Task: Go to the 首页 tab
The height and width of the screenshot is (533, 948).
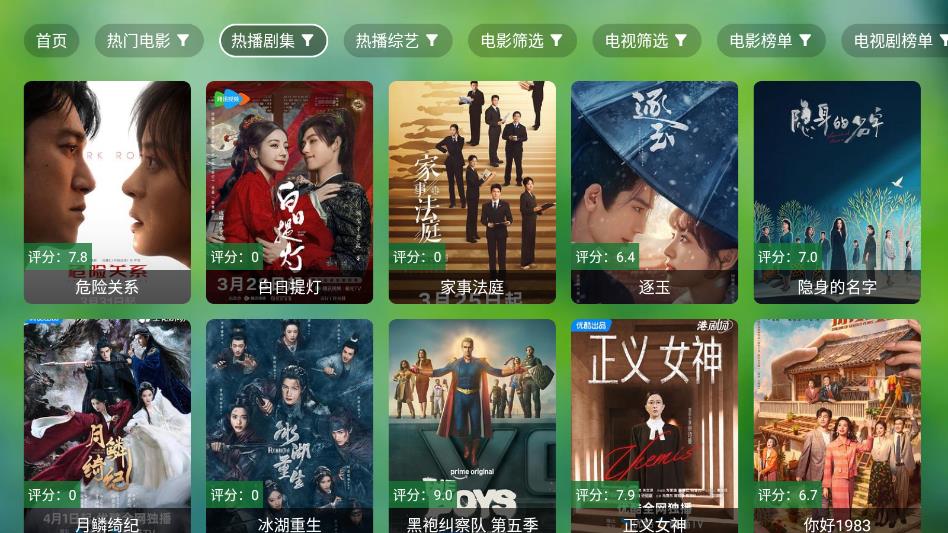Action: pos(51,41)
